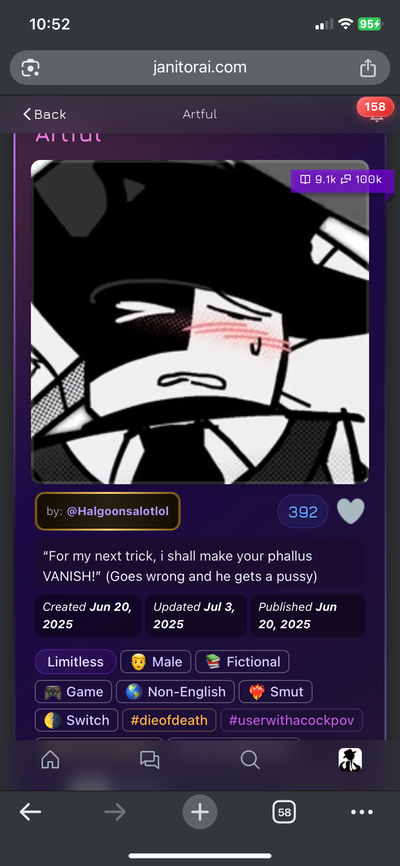Select the Fictional tag chip
400x866 pixels.
[x=242, y=662]
